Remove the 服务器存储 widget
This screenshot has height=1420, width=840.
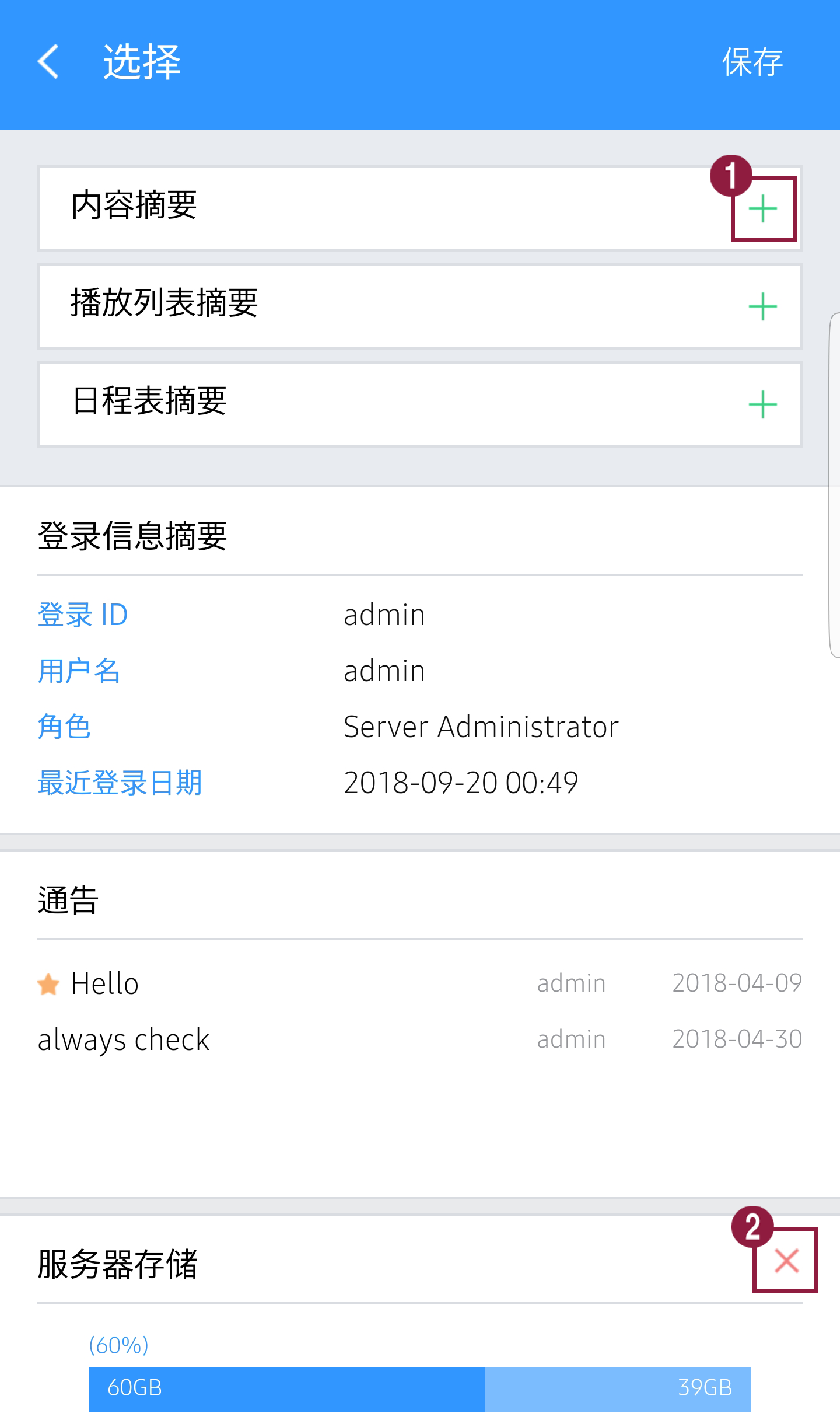[x=786, y=1261]
